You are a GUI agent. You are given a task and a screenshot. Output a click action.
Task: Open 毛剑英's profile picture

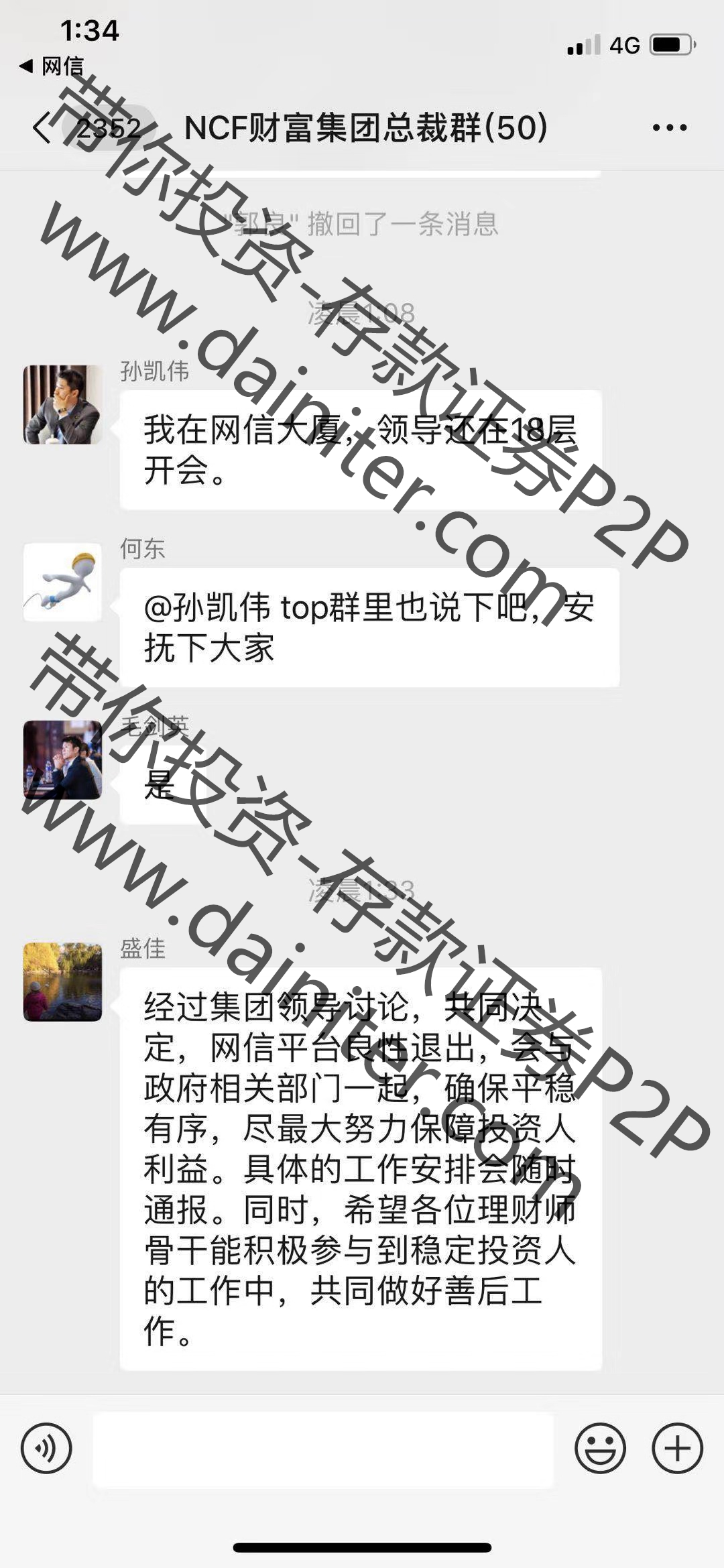(62, 760)
